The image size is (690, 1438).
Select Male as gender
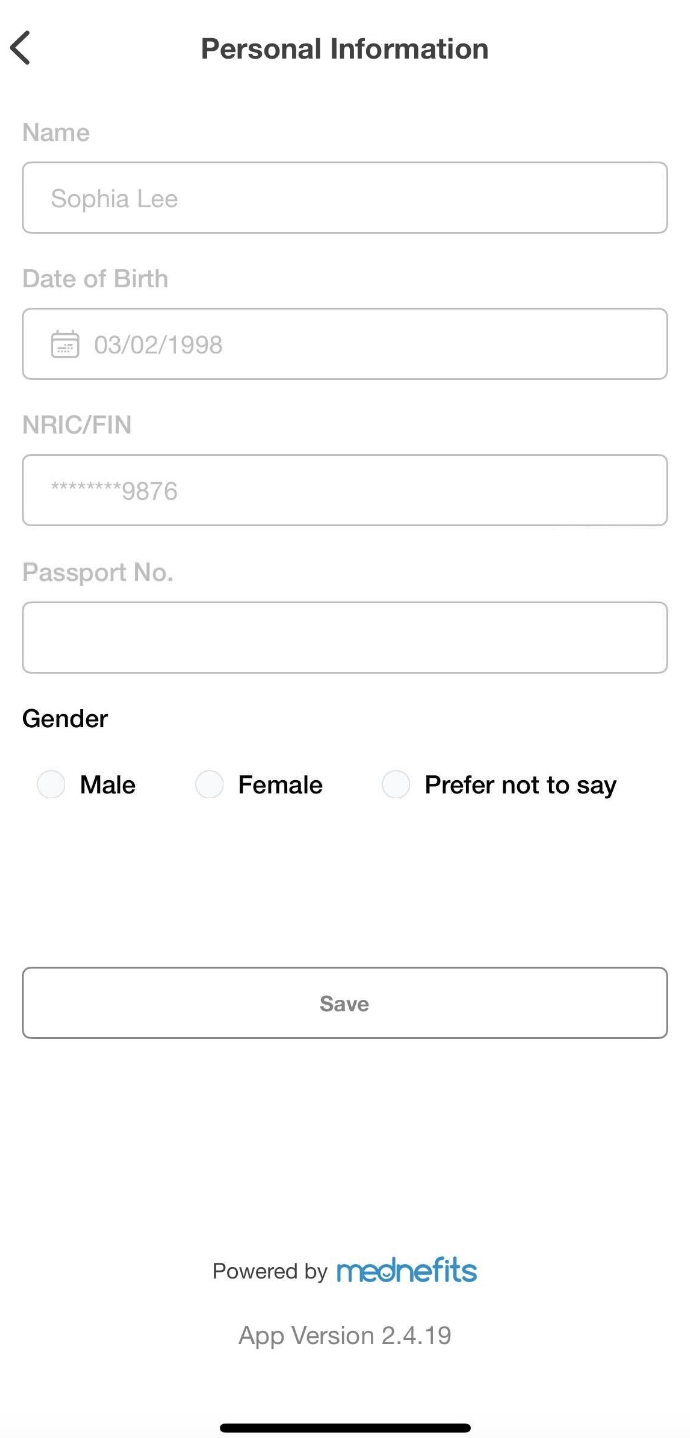click(51, 785)
